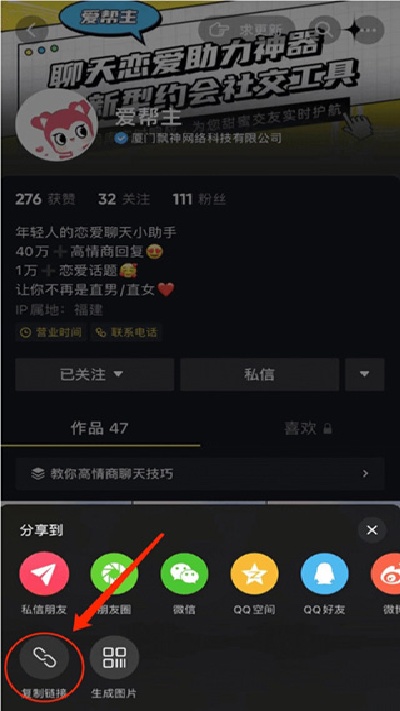Viewport: 400px width, 711px height.
Task: Switch to the 作品 47 tab
Action: pos(100,429)
